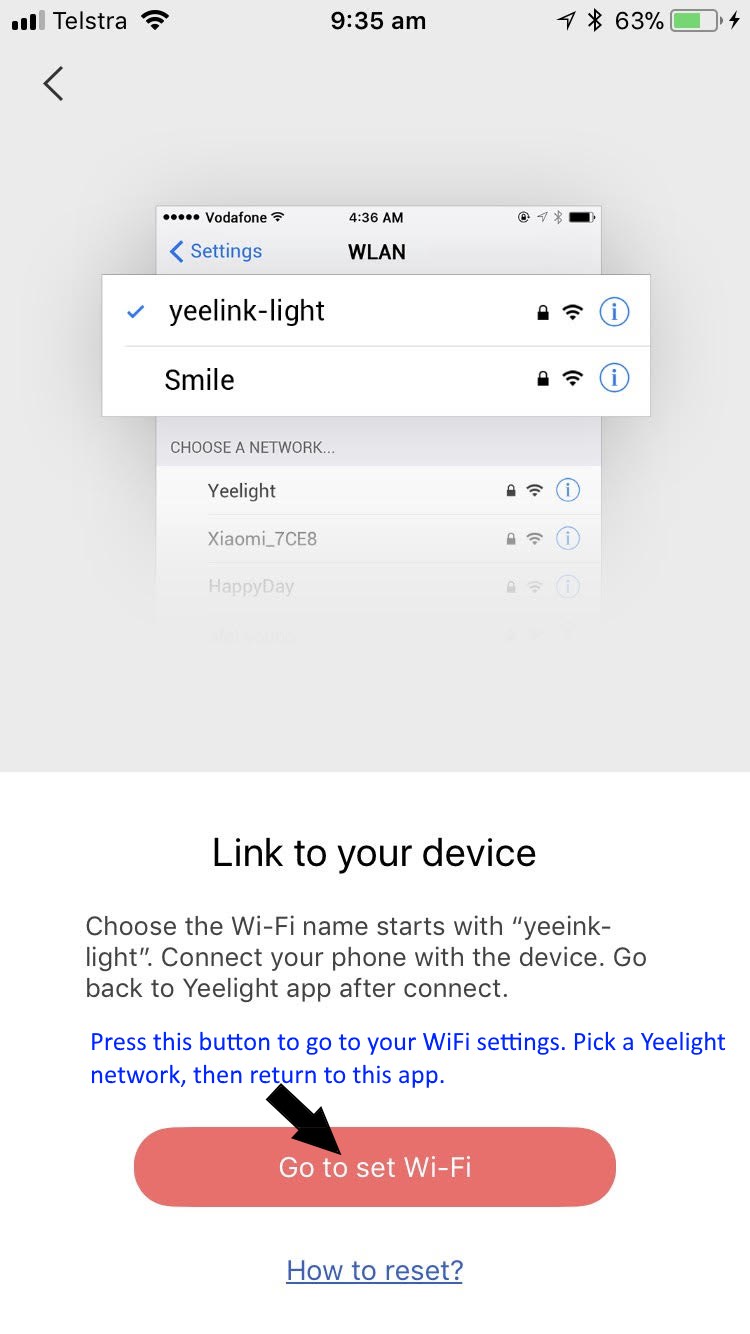The width and height of the screenshot is (750, 1334).
Task: Tap the Go to set Wi-Fi button
Action: (375, 1167)
